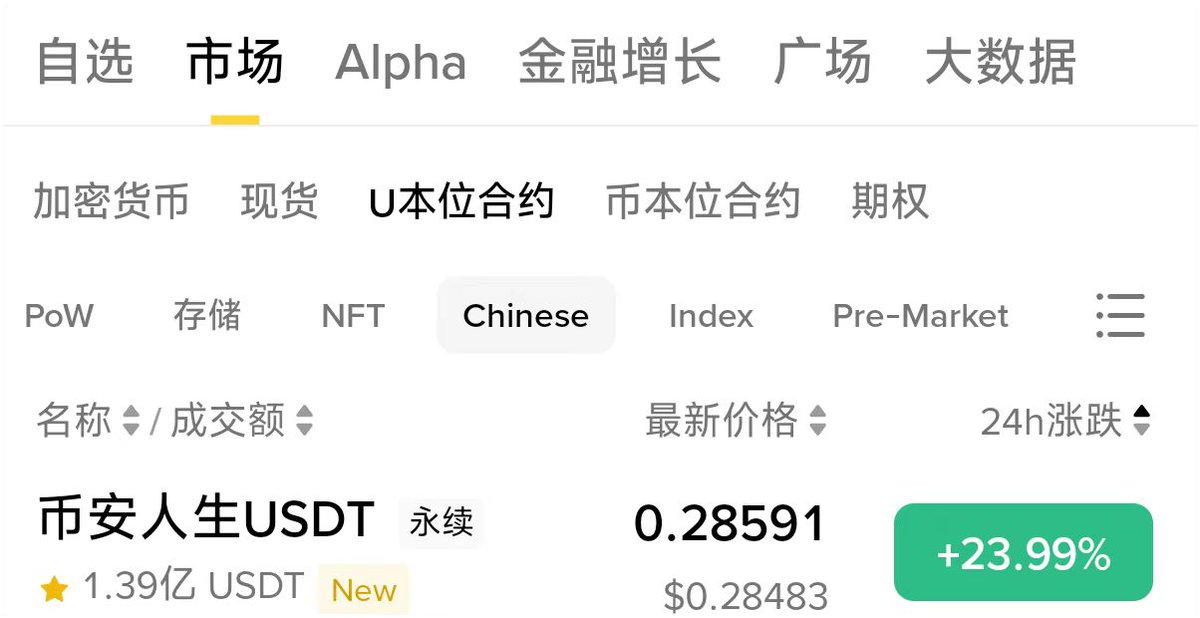
Task: Sort by 24h涨跌
Action: (1065, 420)
